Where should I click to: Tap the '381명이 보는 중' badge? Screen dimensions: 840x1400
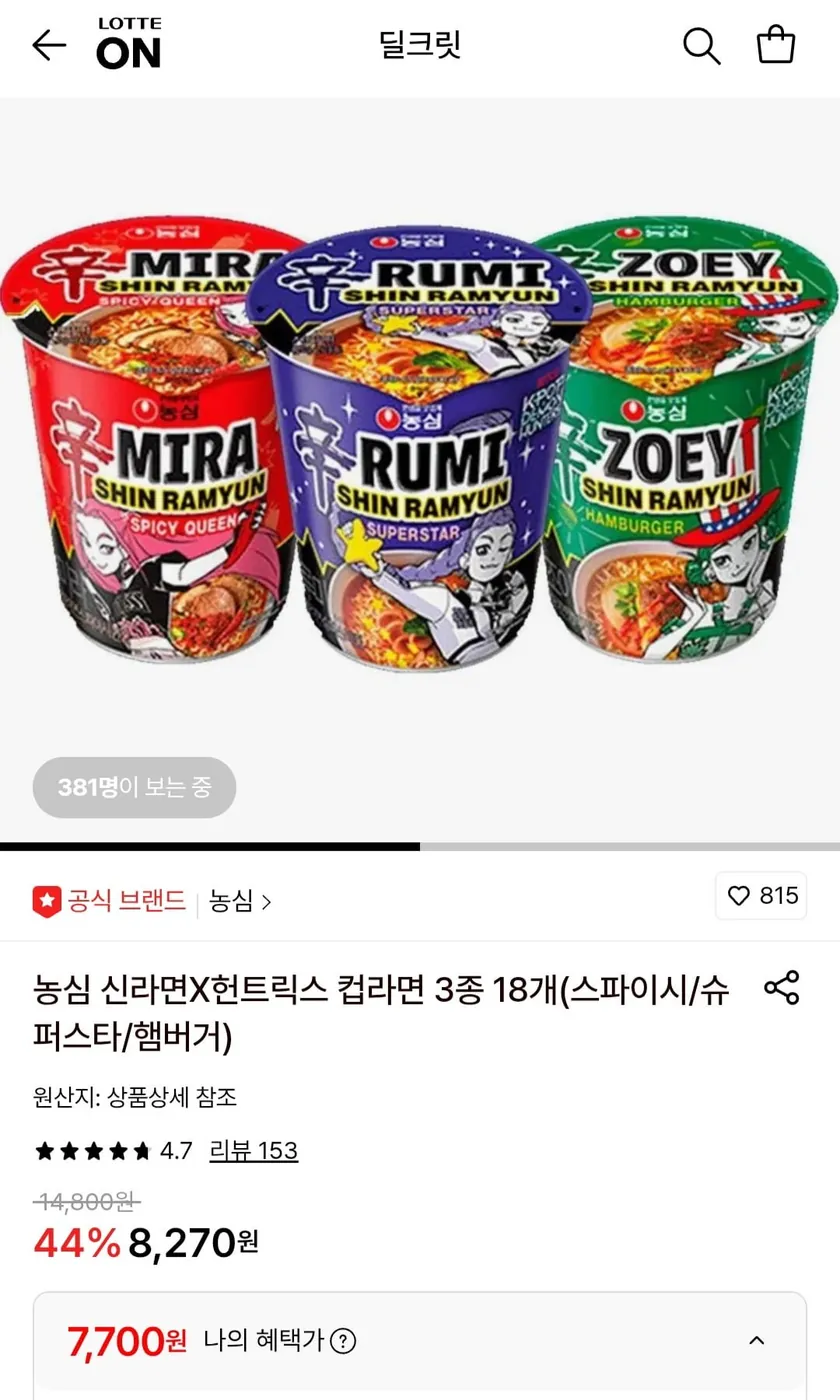coord(134,789)
